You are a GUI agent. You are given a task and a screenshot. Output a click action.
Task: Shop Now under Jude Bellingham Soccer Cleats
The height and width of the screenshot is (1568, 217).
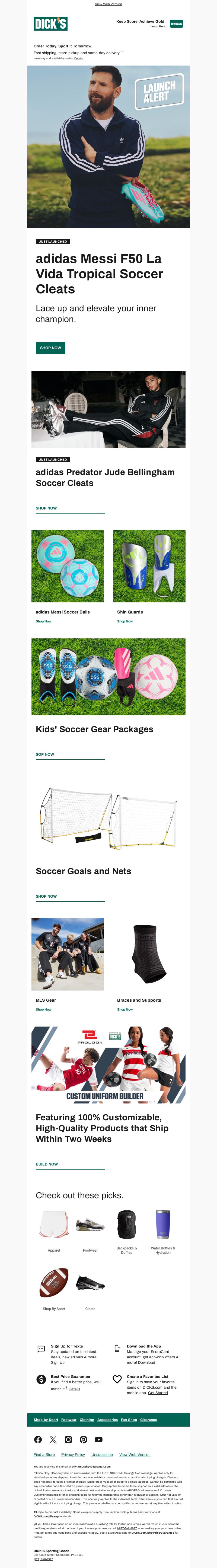tap(46, 508)
